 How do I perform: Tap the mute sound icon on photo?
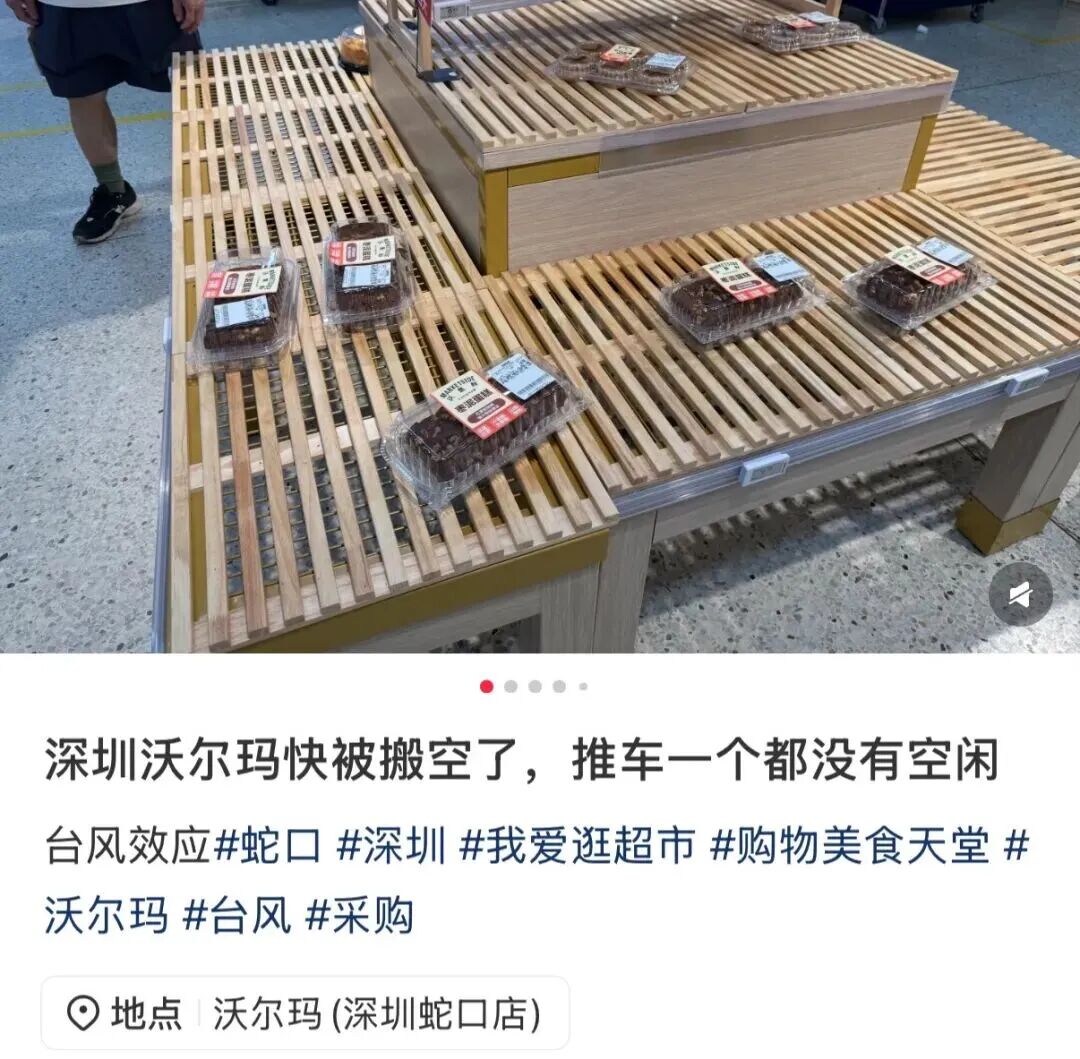pyautogui.click(x=1020, y=595)
